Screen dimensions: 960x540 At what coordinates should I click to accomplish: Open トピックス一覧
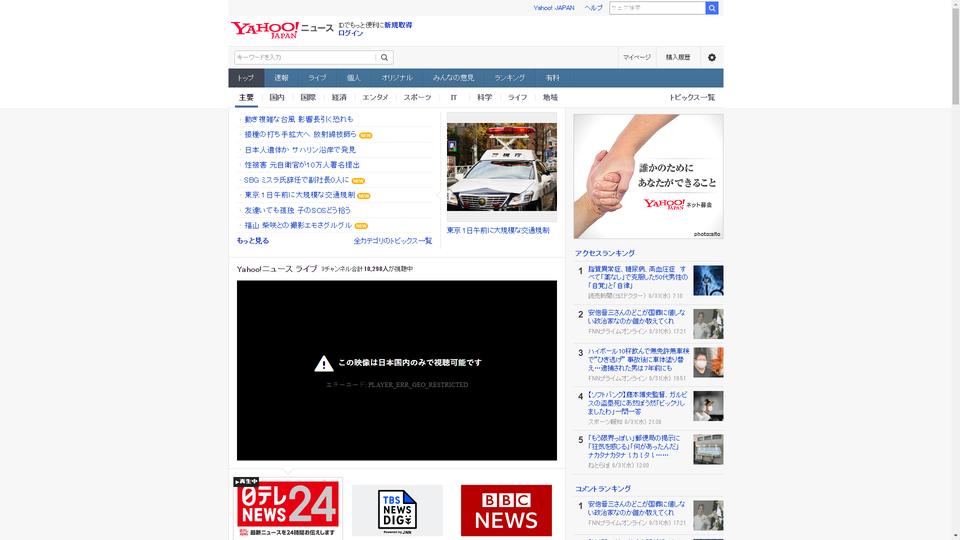point(692,98)
